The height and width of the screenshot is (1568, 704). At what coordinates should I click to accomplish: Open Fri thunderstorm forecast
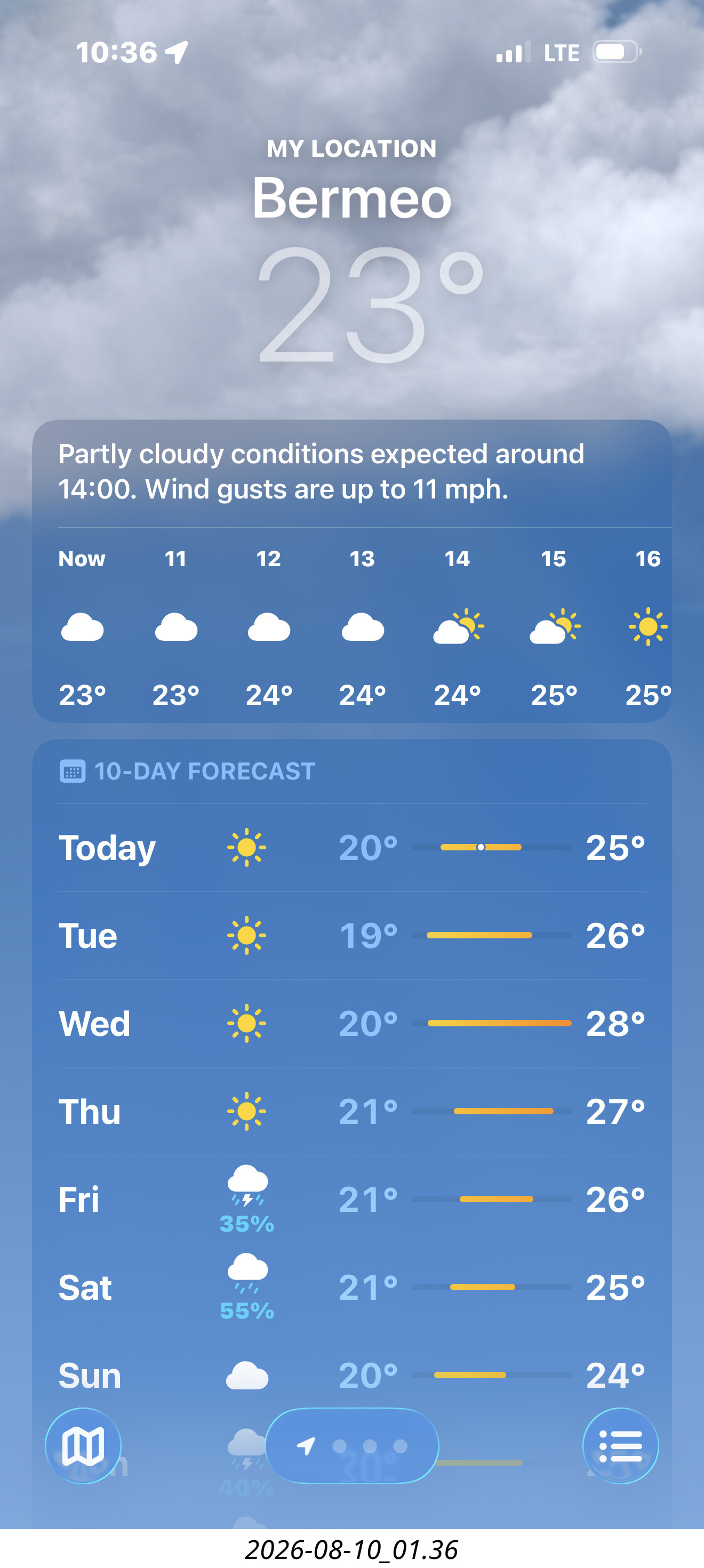(x=352, y=1199)
